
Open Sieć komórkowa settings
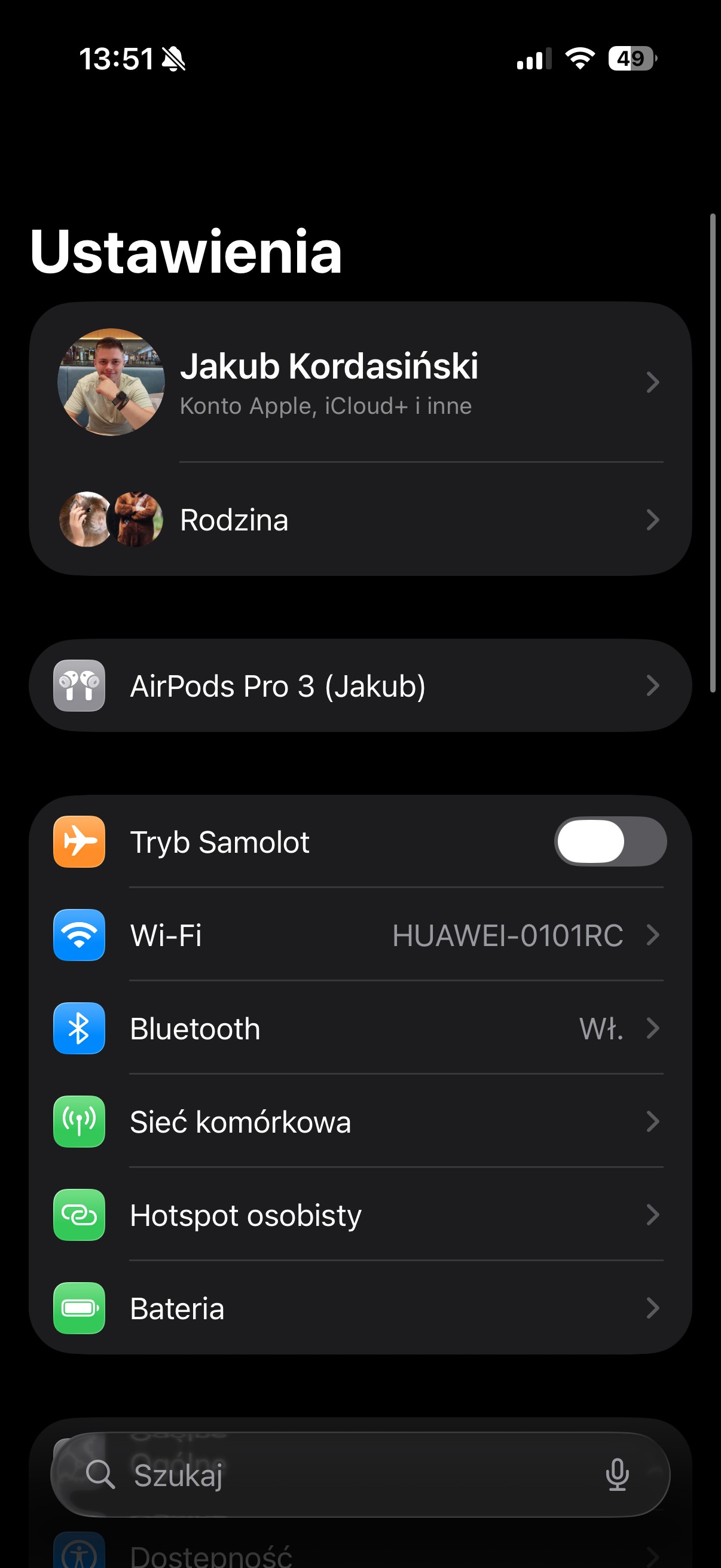(x=359, y=1122)
